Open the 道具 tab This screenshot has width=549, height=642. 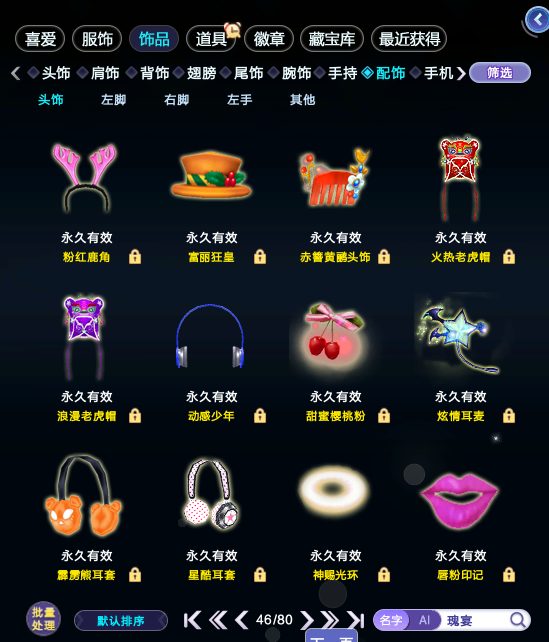click(211, 39)
